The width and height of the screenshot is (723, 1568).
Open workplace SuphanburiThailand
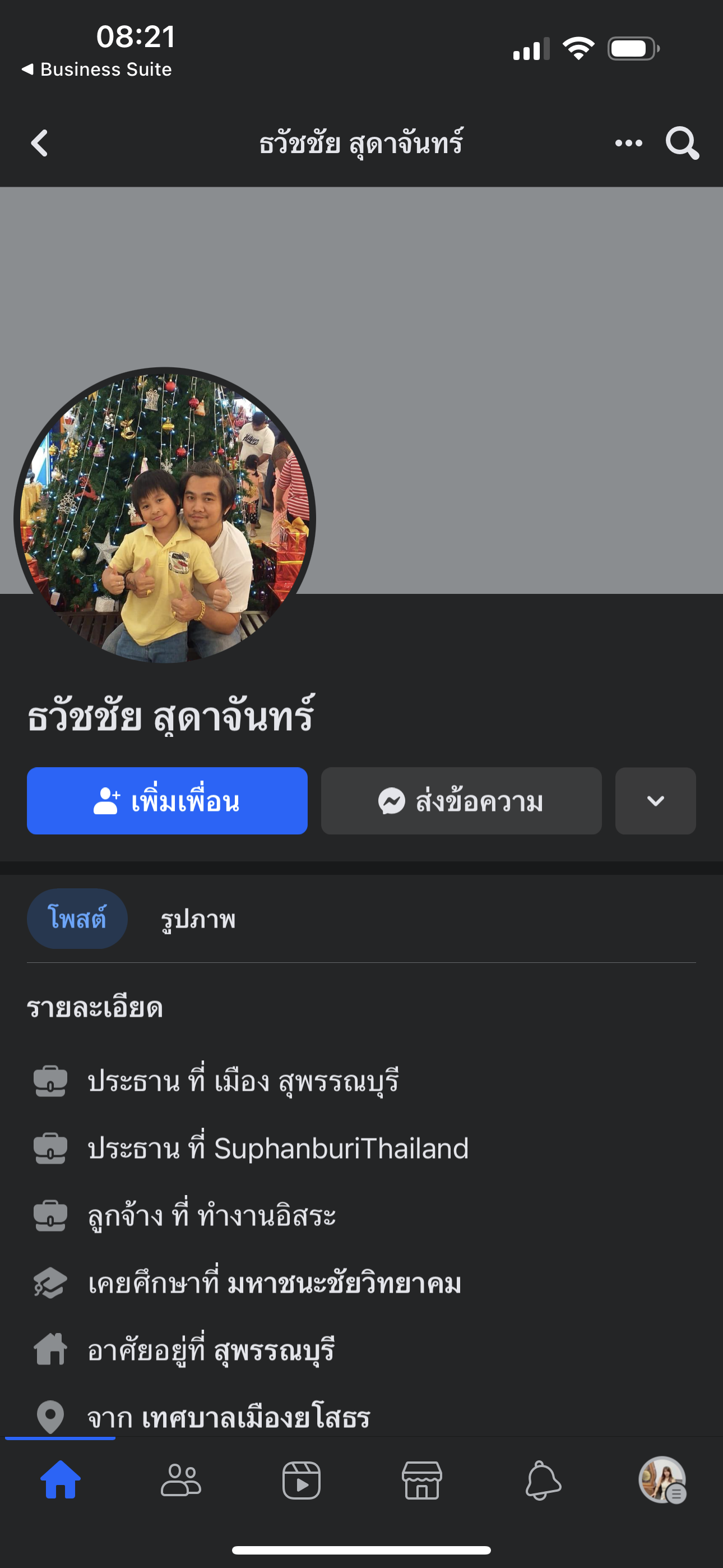pos(341,1149)
